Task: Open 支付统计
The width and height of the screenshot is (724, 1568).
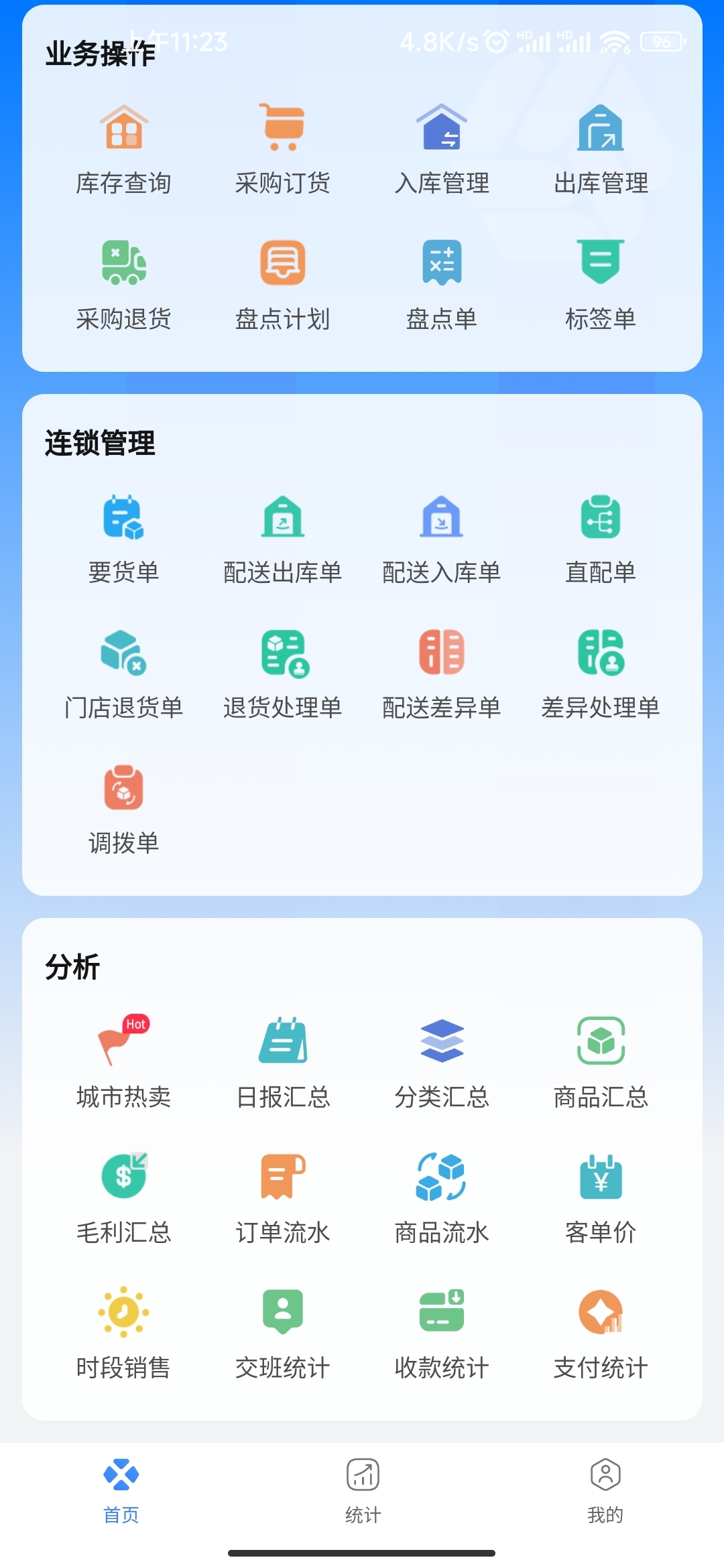Action: [601, 1335]
